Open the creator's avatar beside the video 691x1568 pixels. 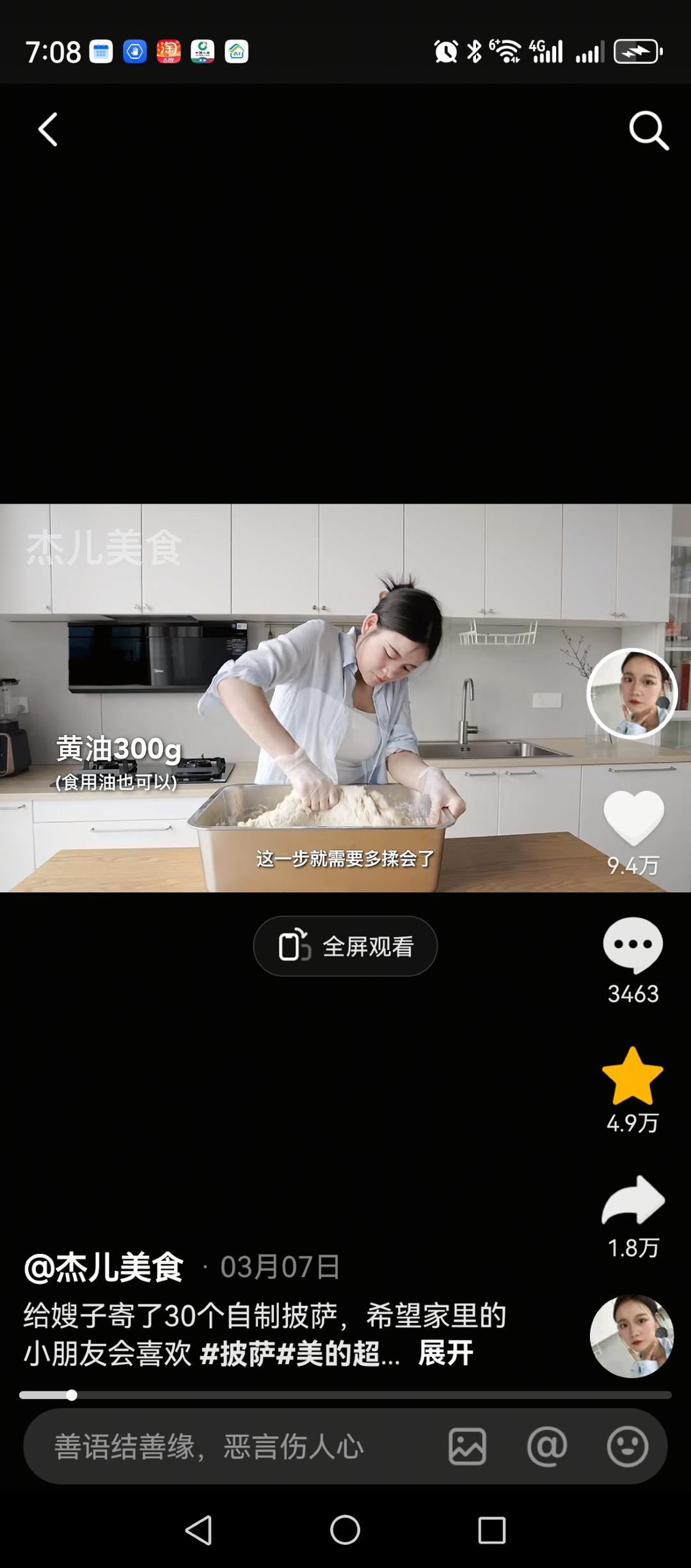(632, 693)
